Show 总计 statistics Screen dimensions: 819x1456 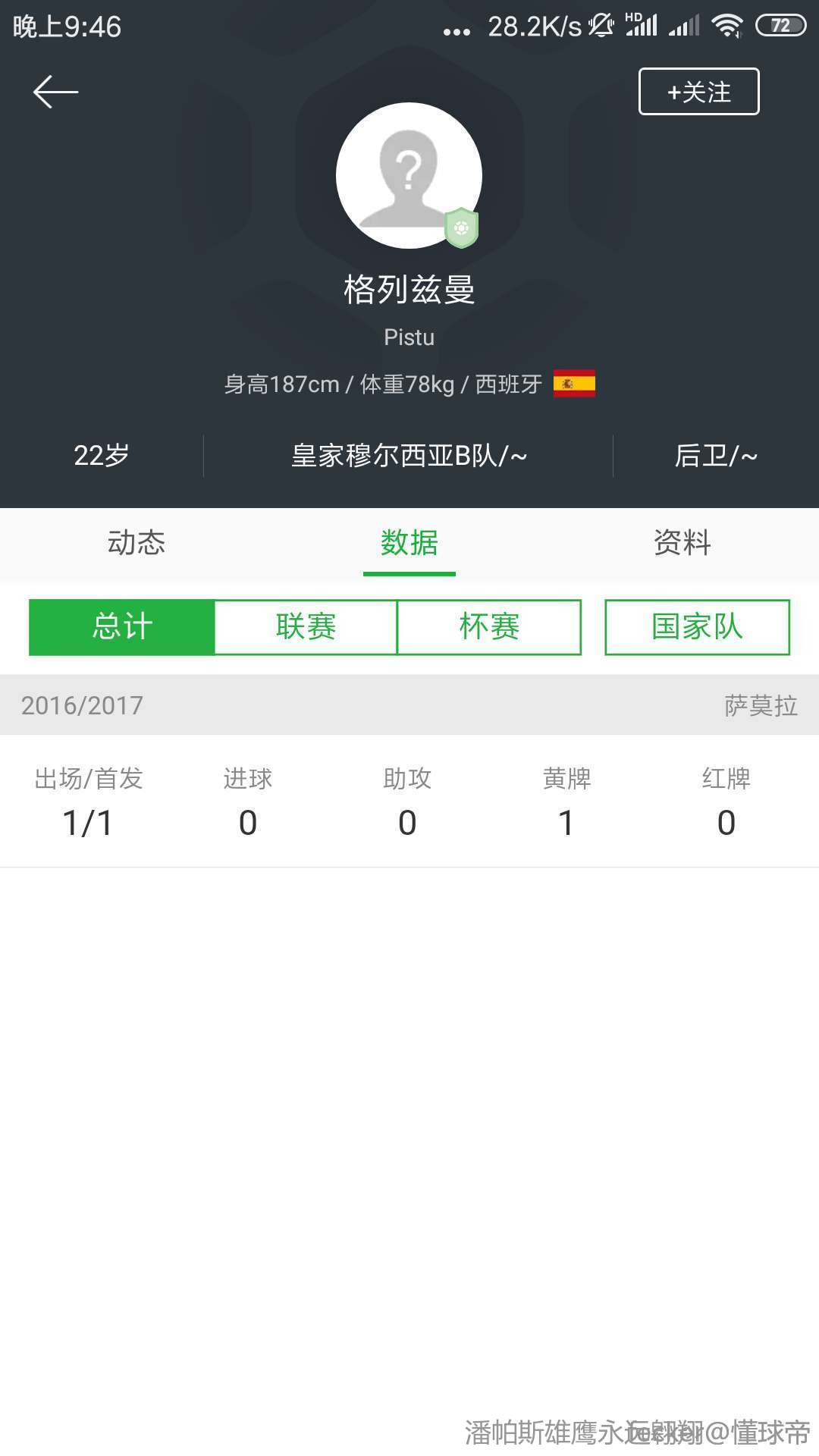(122, 627)
